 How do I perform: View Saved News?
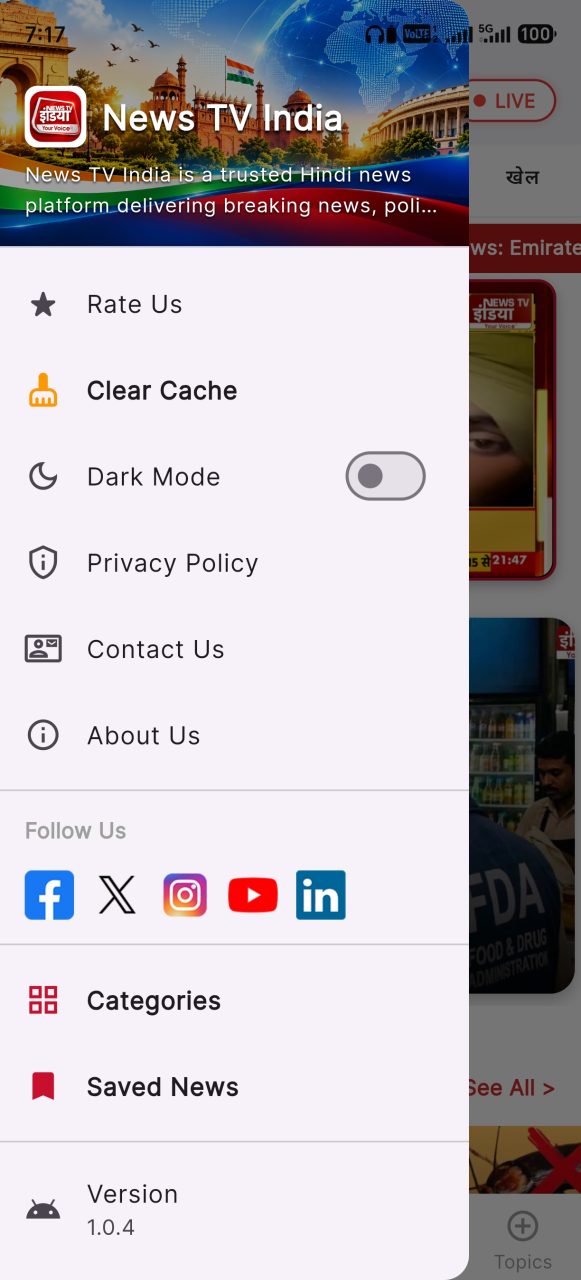234,1087
